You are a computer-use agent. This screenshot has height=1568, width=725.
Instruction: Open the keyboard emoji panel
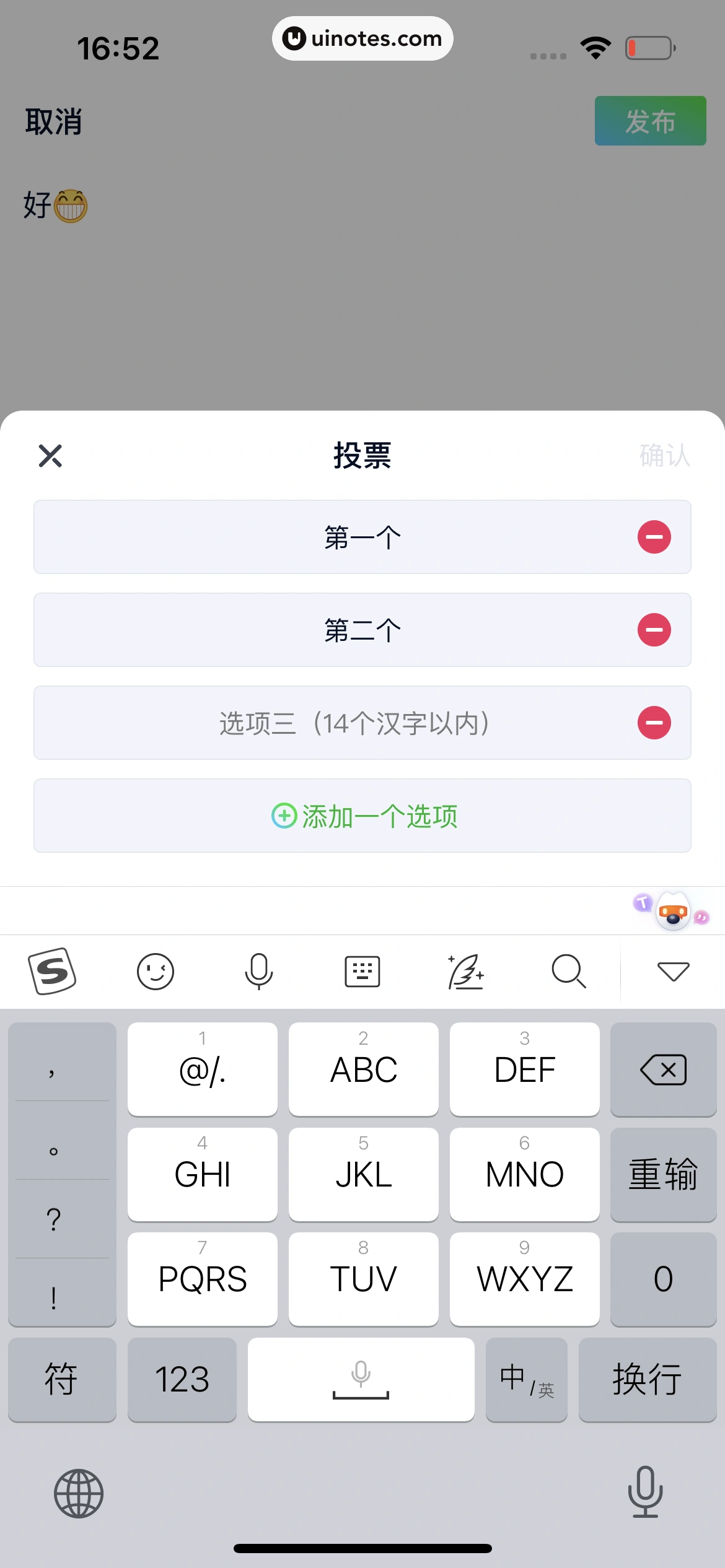point(155,971)
